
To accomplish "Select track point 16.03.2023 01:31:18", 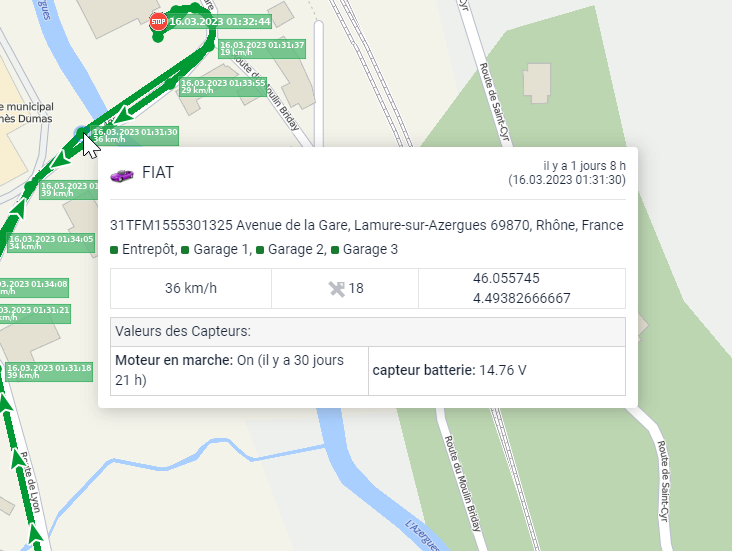I will click(48, 371).
